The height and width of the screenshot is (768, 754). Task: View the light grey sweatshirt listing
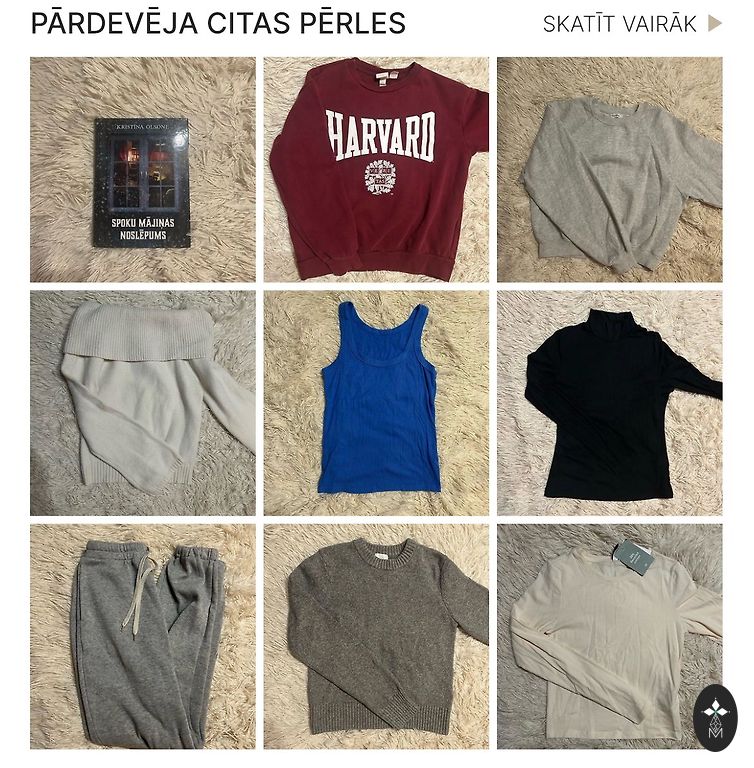point(609,170)
